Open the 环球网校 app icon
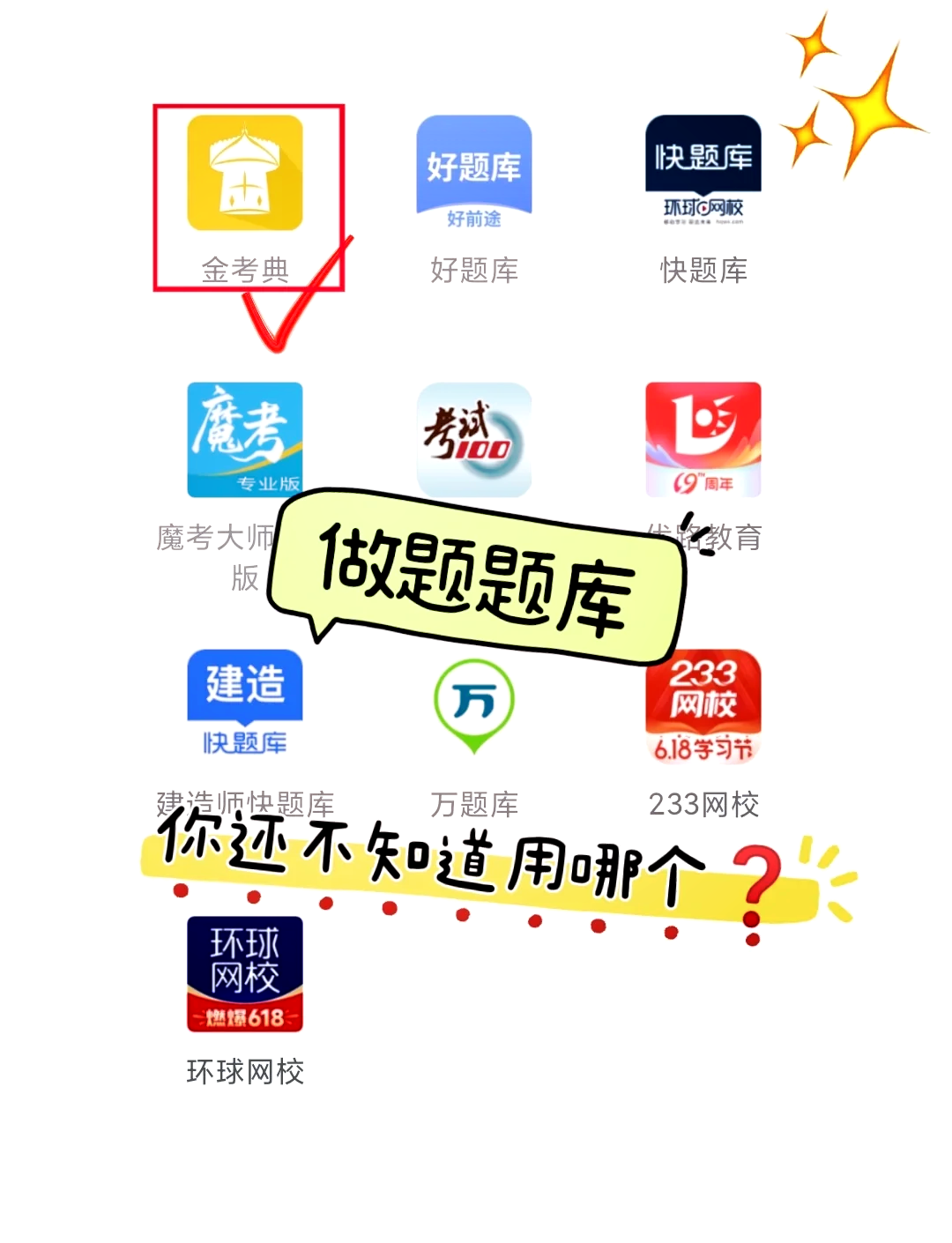Screen dimensions: 952x1243 [x=244, y=972]
